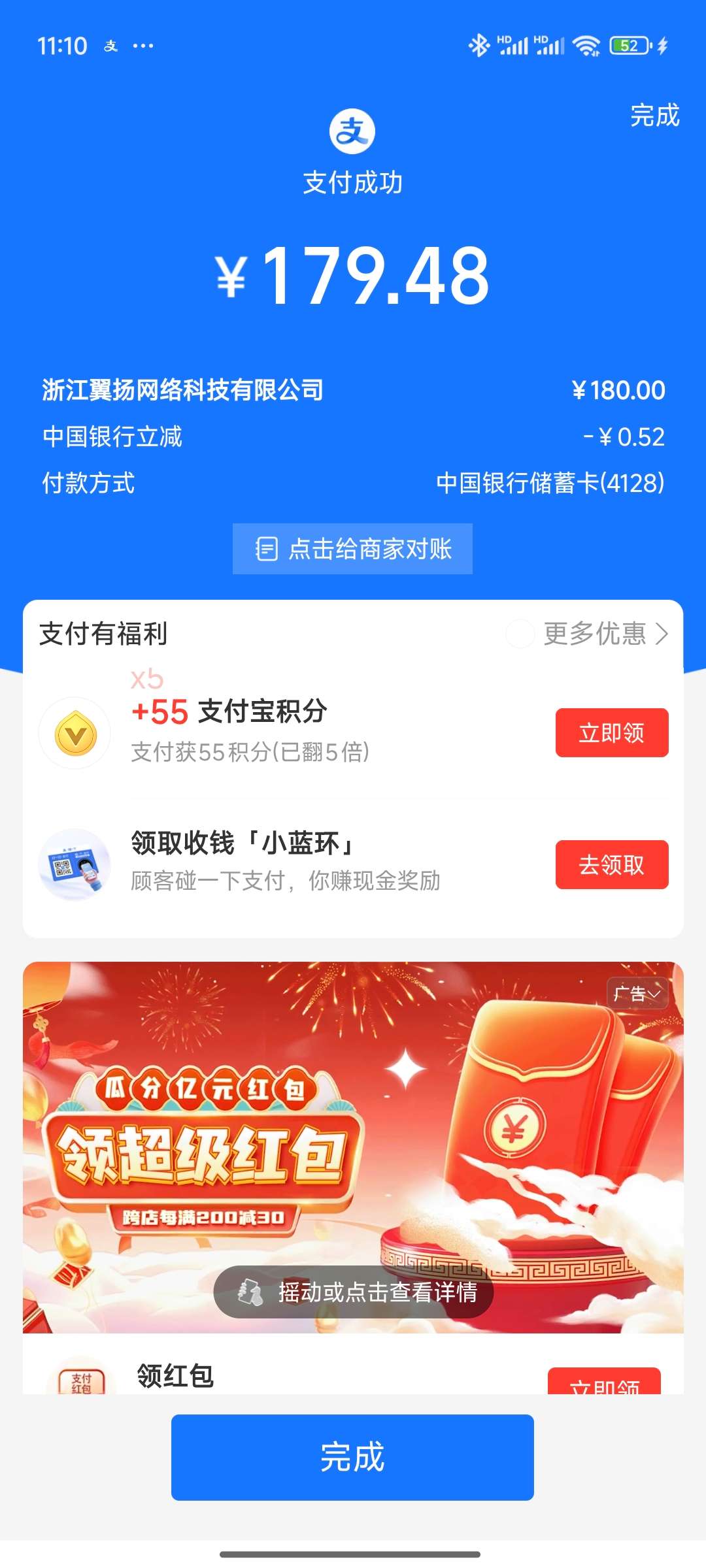Tap the blue 完成 button at the bottom
This screenshot has width=706, height=1568.
[352, 1457]
